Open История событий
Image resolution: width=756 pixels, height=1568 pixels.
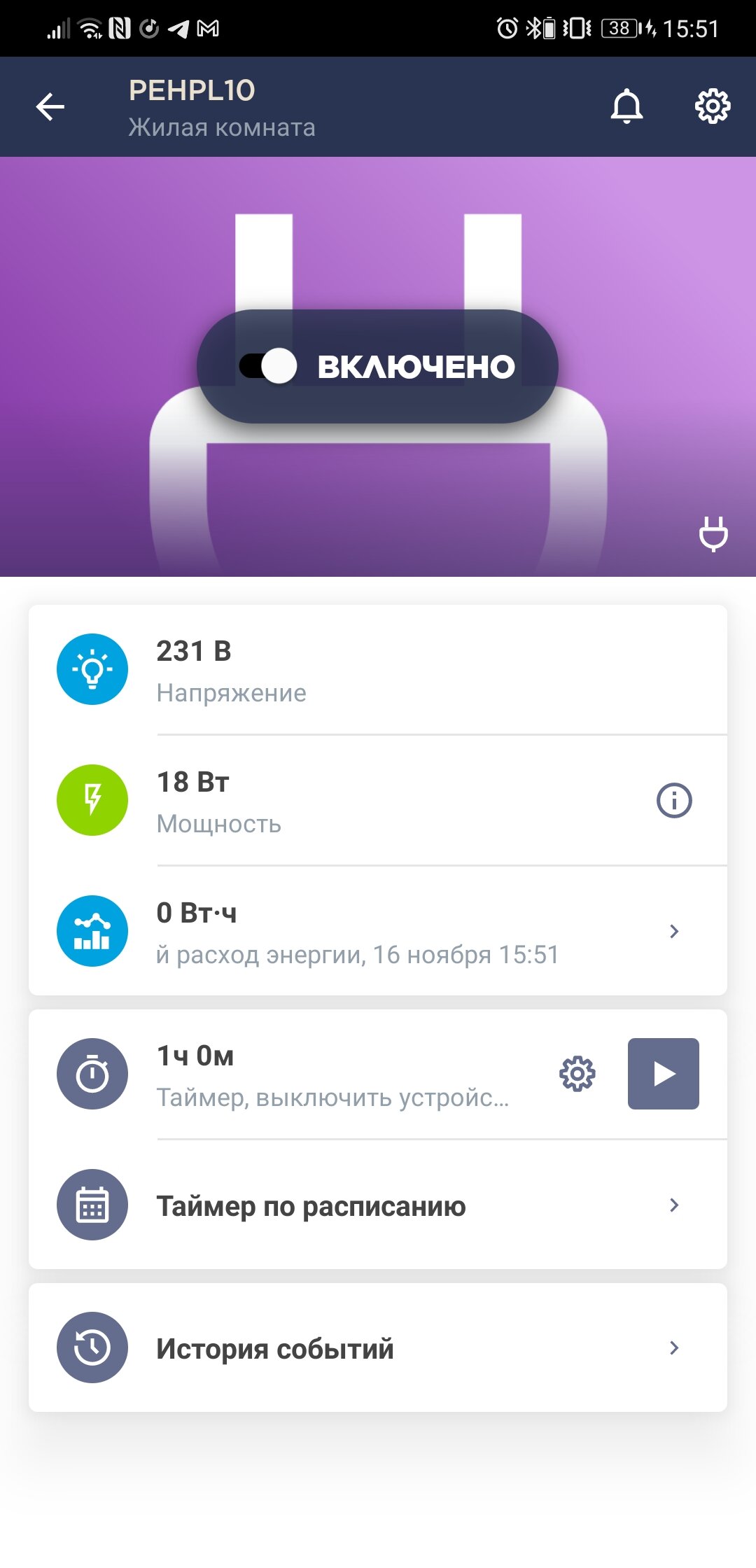click(x=378, y=1347)
